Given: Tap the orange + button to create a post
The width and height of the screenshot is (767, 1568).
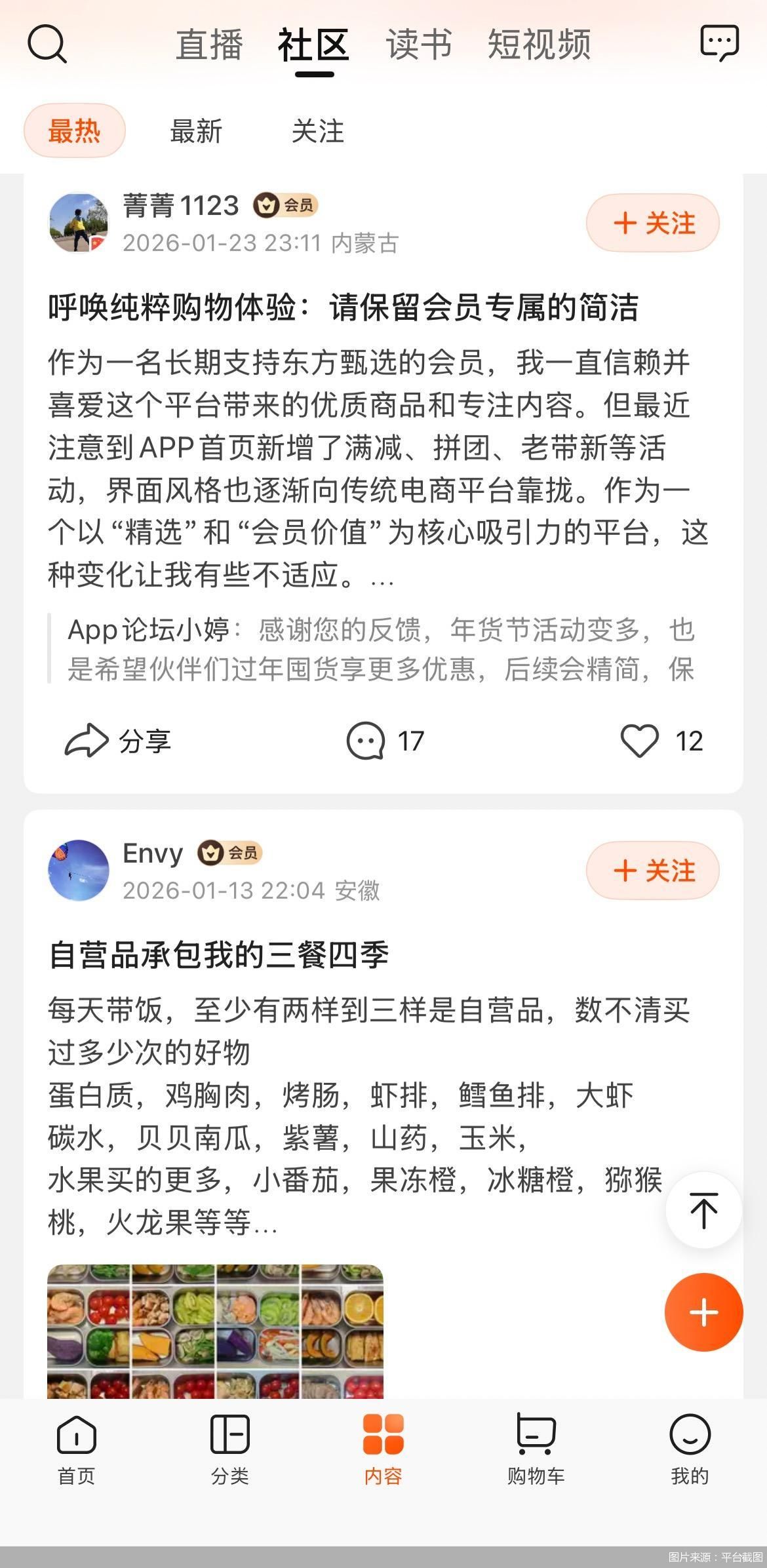Looking at the screenshot, I should [x=703, y=1312].
